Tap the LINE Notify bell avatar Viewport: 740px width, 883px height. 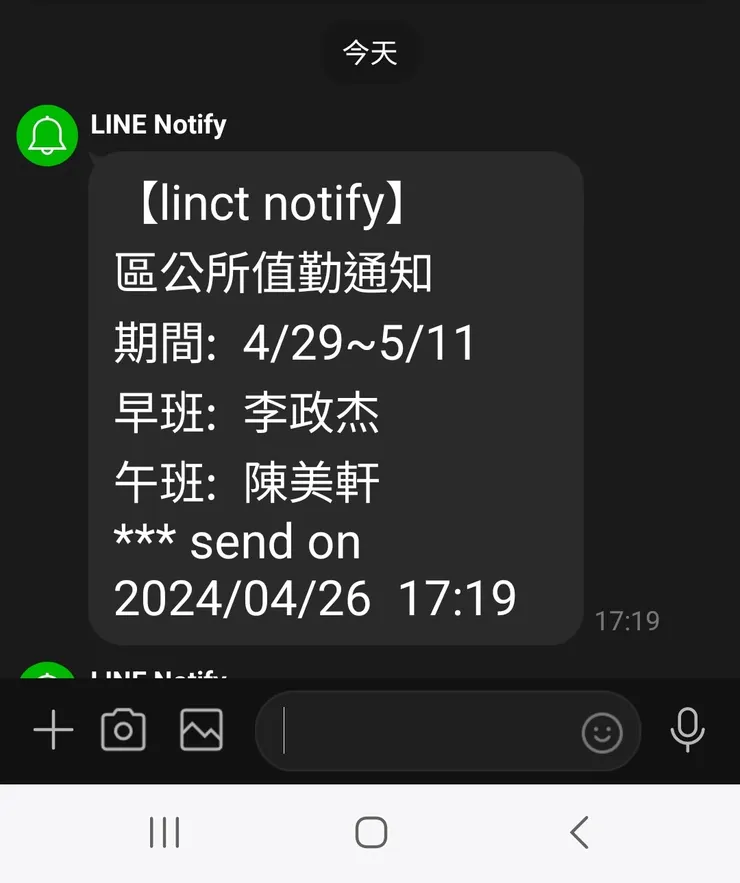pos(46,135)
